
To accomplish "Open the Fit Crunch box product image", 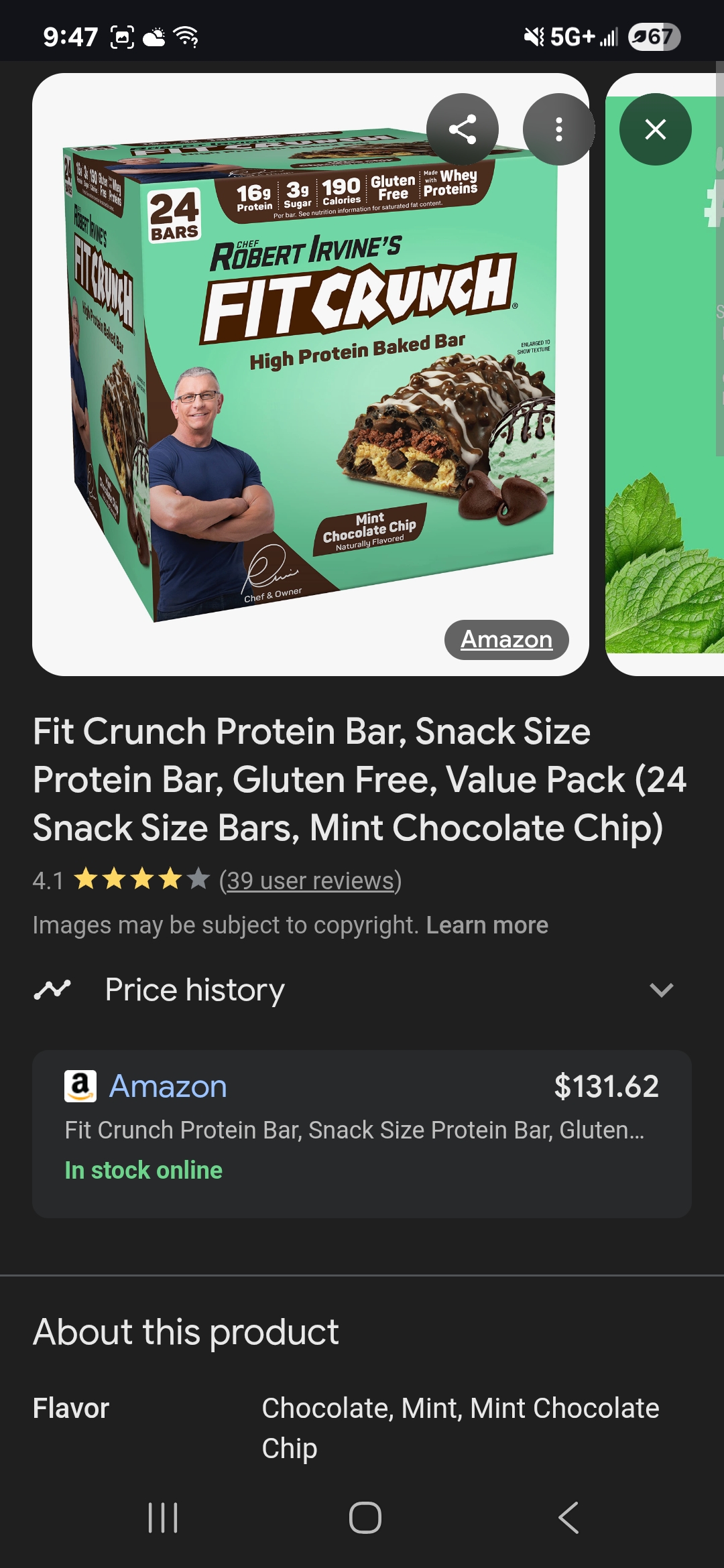I will click(x=310, y=375).
